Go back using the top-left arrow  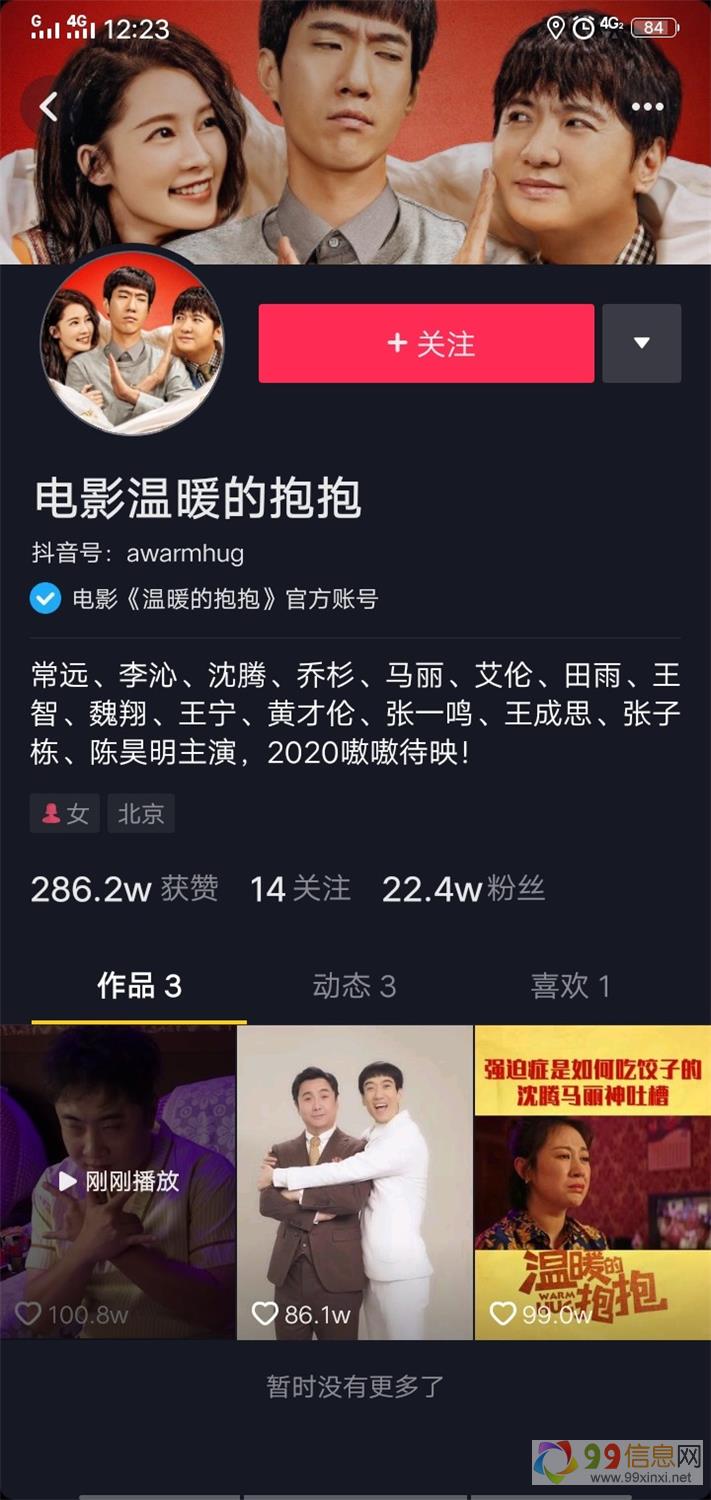tap(47, 106)
